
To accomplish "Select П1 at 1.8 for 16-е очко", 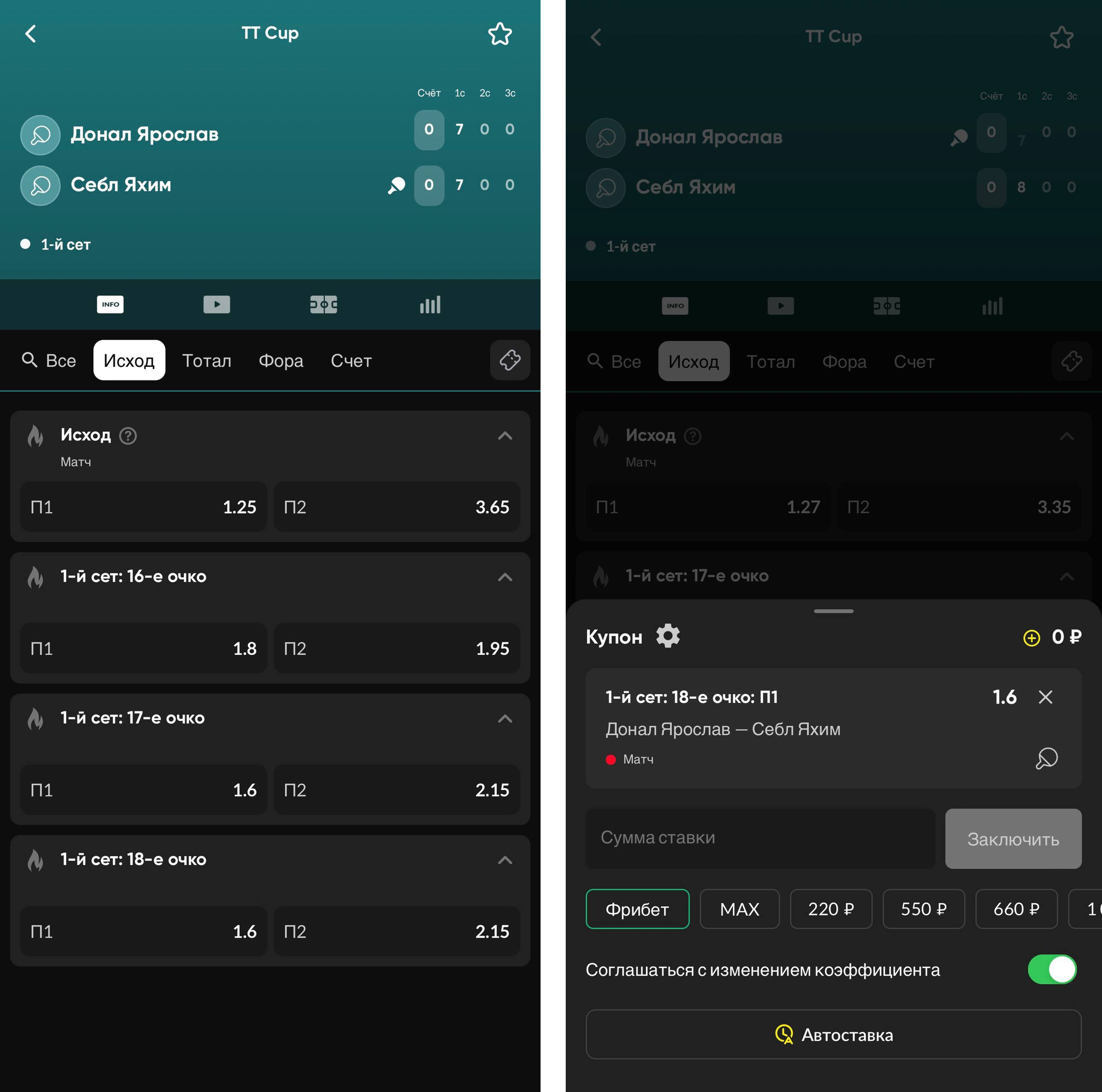I will [143, 648].
